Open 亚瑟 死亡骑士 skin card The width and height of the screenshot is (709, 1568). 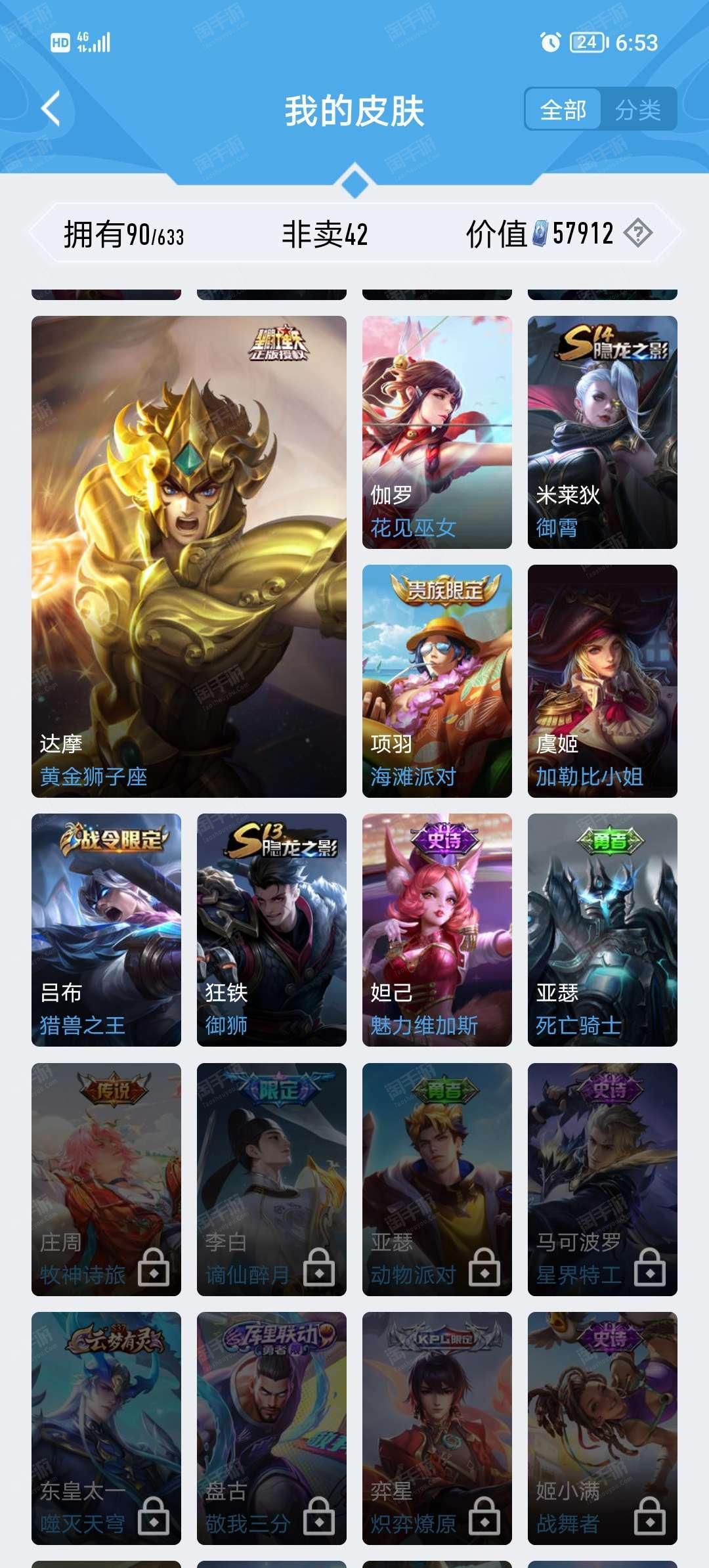(602, 930)
